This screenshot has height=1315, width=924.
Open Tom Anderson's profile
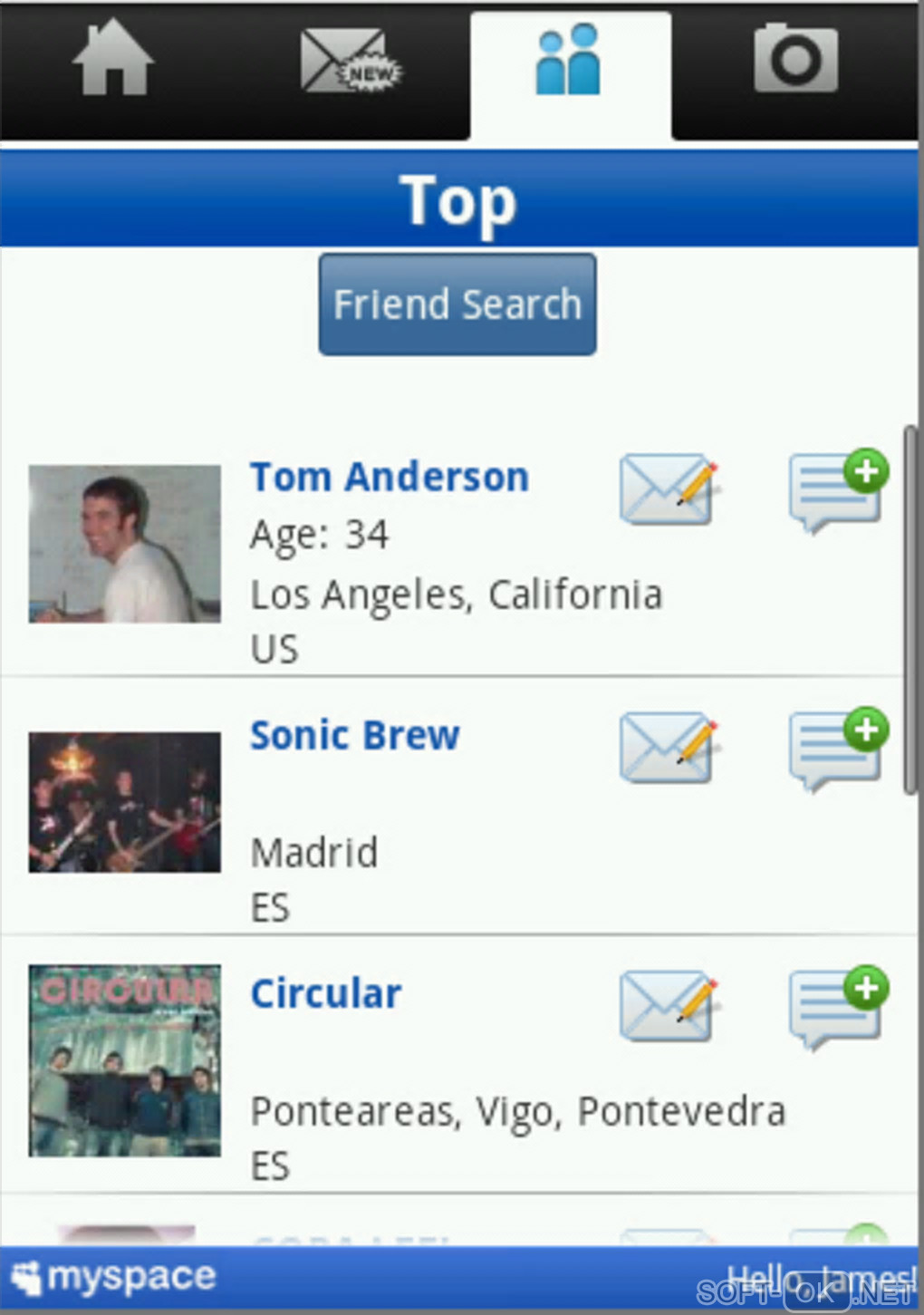(390, 477)
